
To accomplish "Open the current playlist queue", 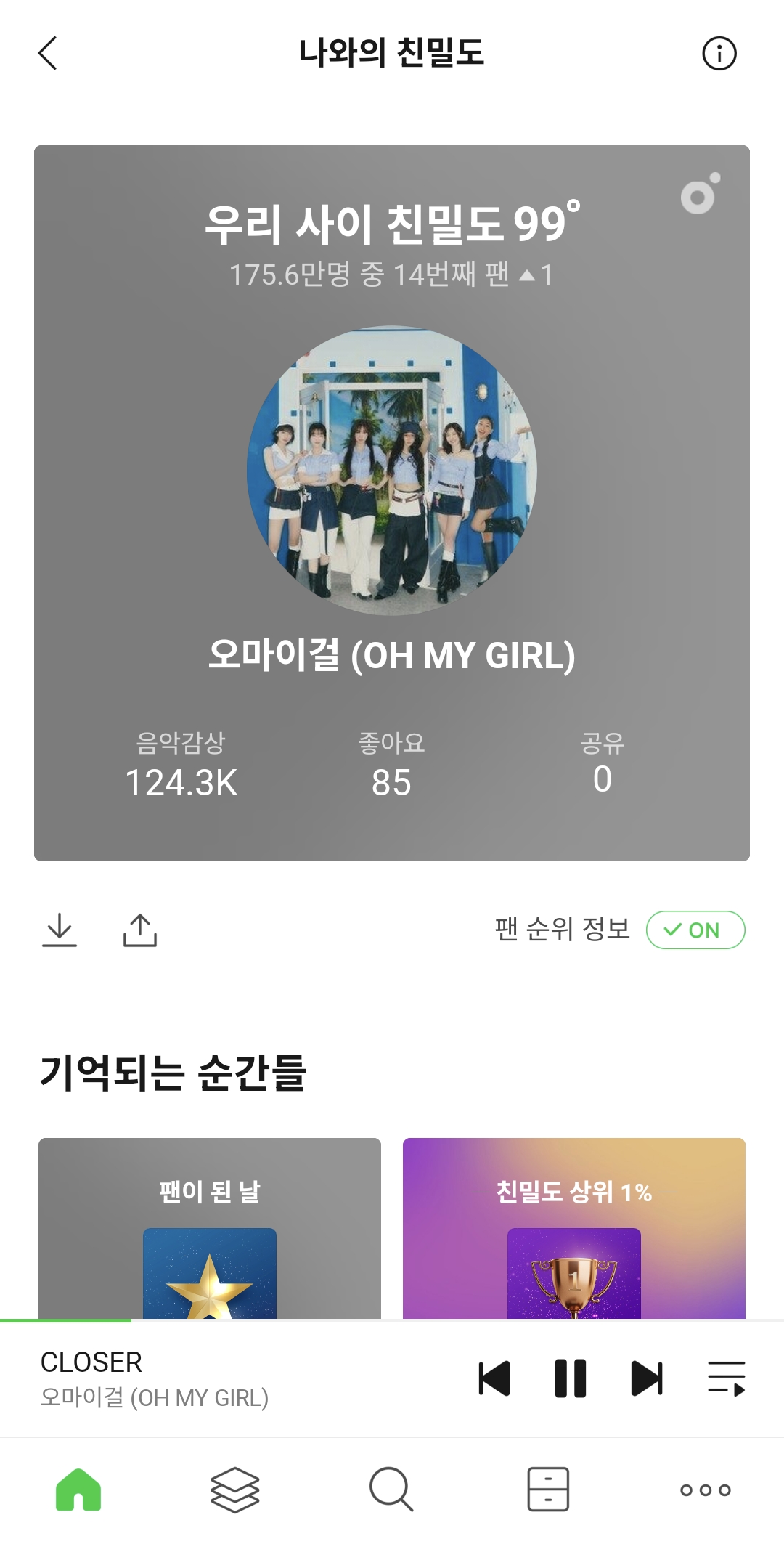I will click(726, 1378).
